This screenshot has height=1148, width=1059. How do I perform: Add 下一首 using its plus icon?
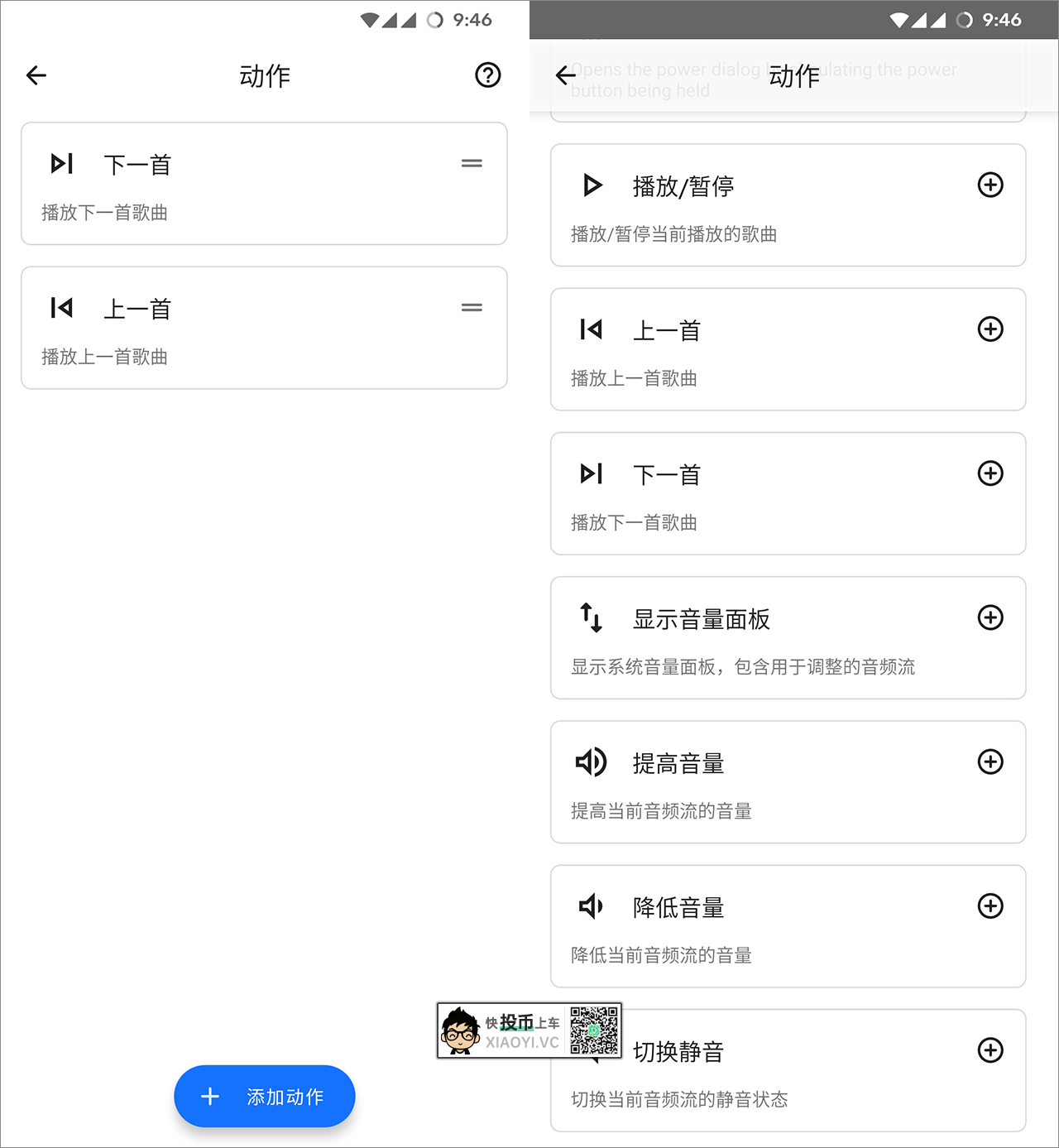point(990,473)
